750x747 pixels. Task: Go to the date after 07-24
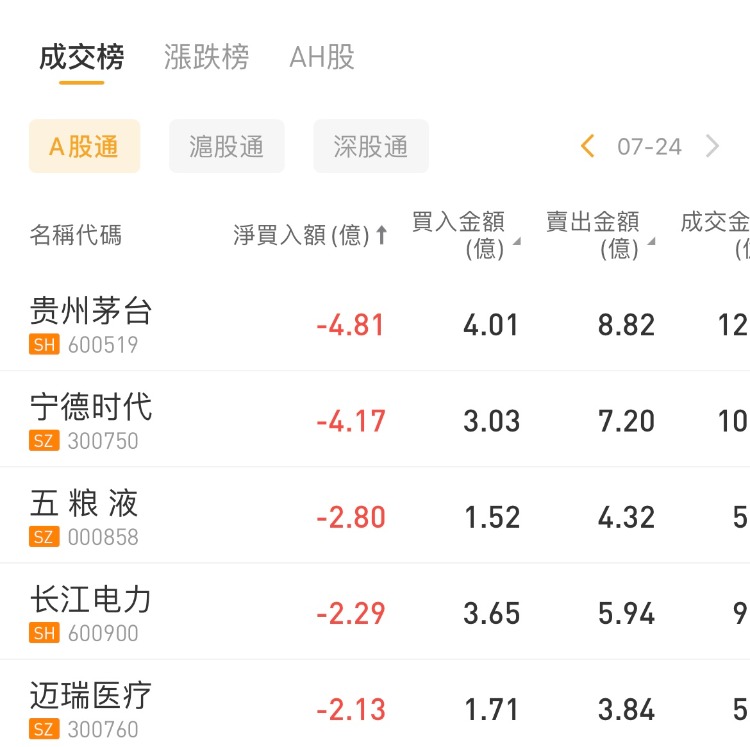(x=713, y=147)
